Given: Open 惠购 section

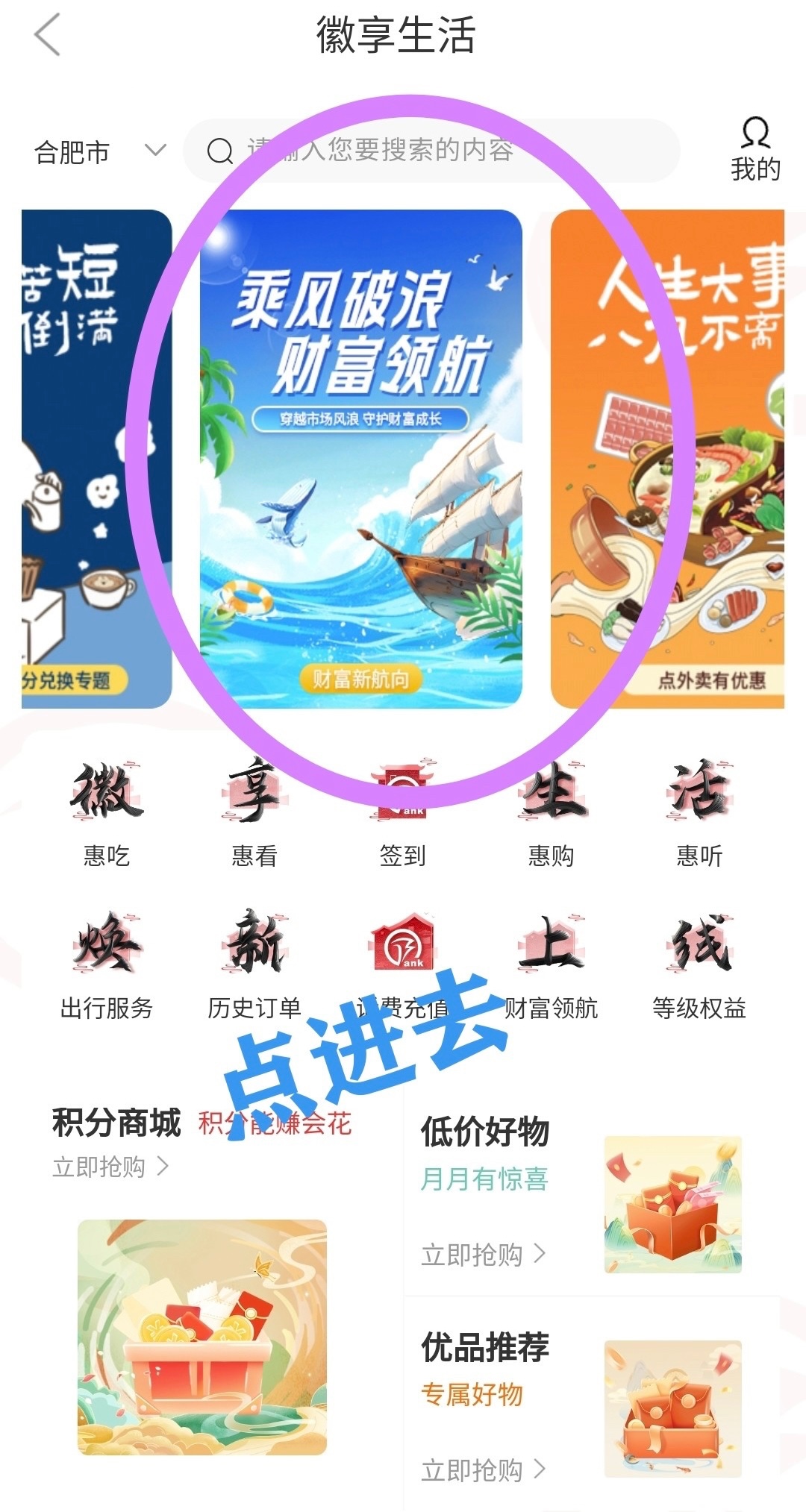Looking at the screenshot, I should coord(551,815).
